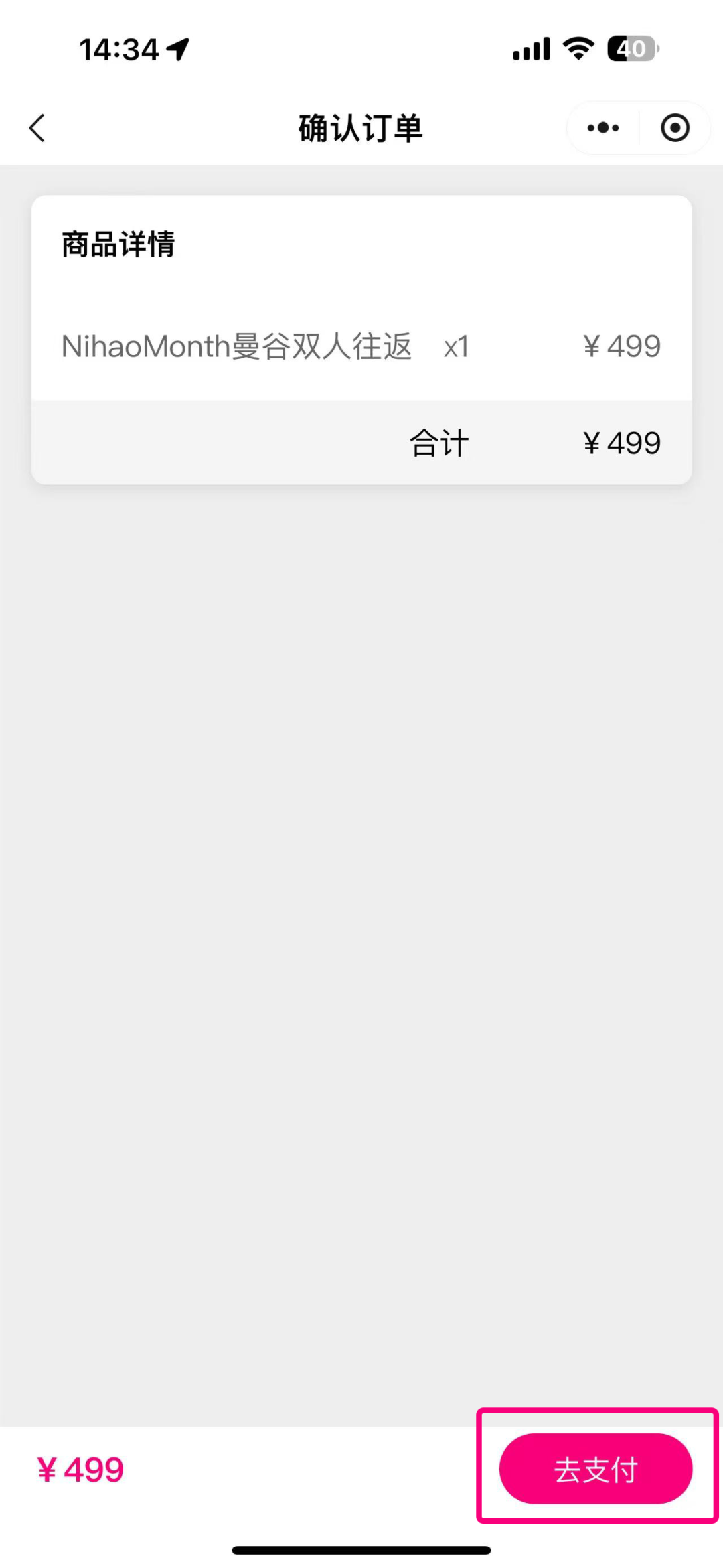Click the ¥499 item price

(x=621, y=346)
